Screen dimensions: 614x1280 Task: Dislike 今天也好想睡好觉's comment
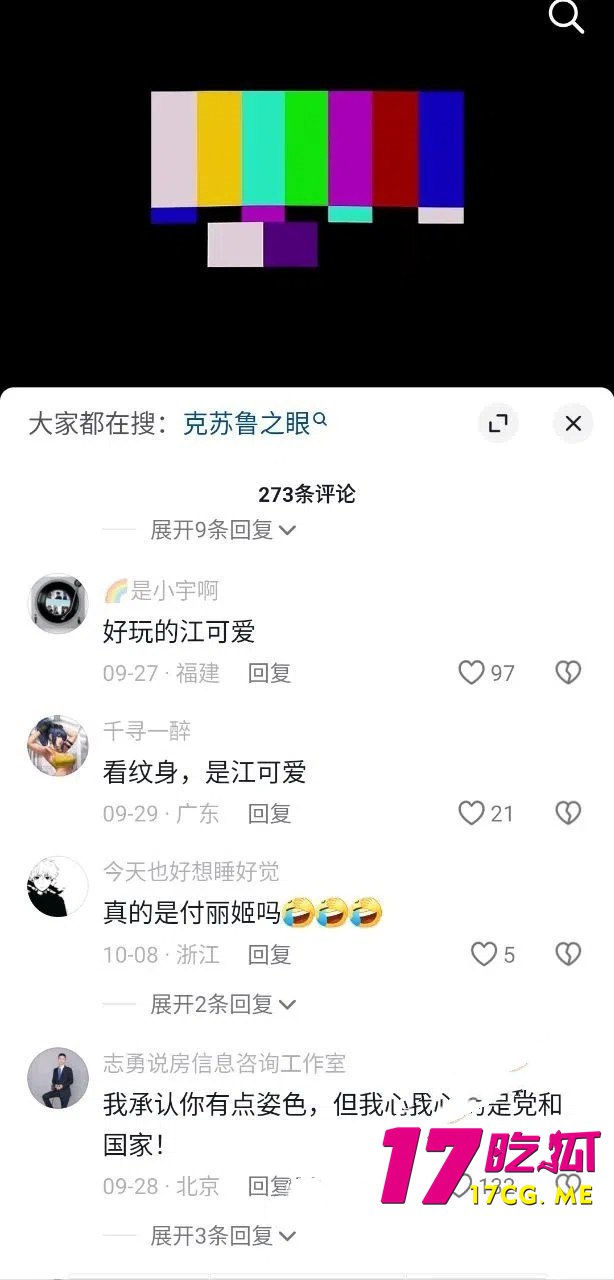(568, 955)
